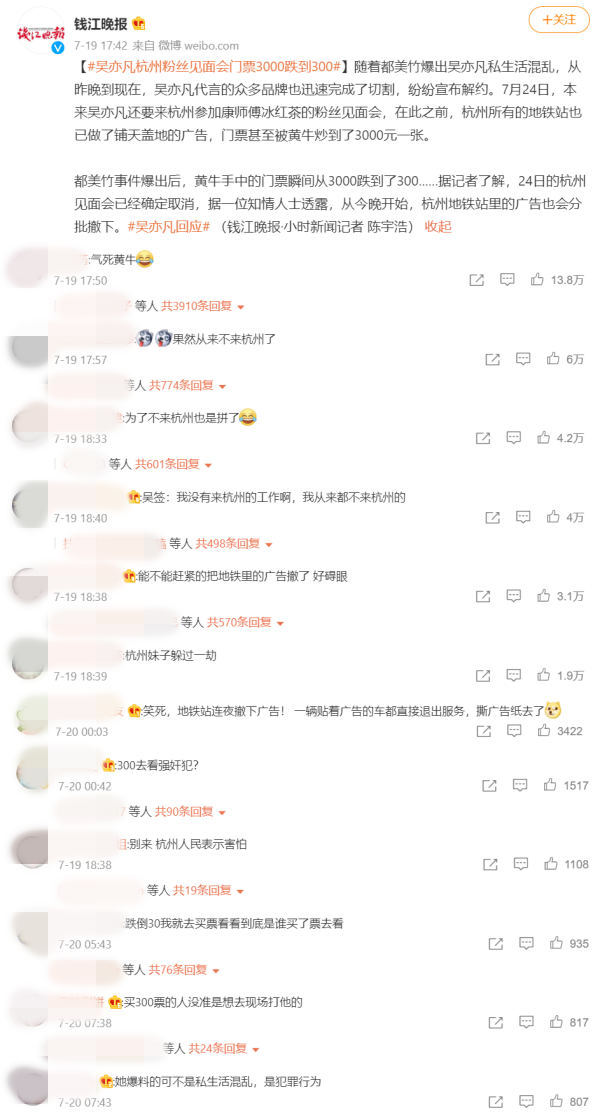Like the comment about removing subway ads
Screen dimensions: 600x1118
point(543,596)
